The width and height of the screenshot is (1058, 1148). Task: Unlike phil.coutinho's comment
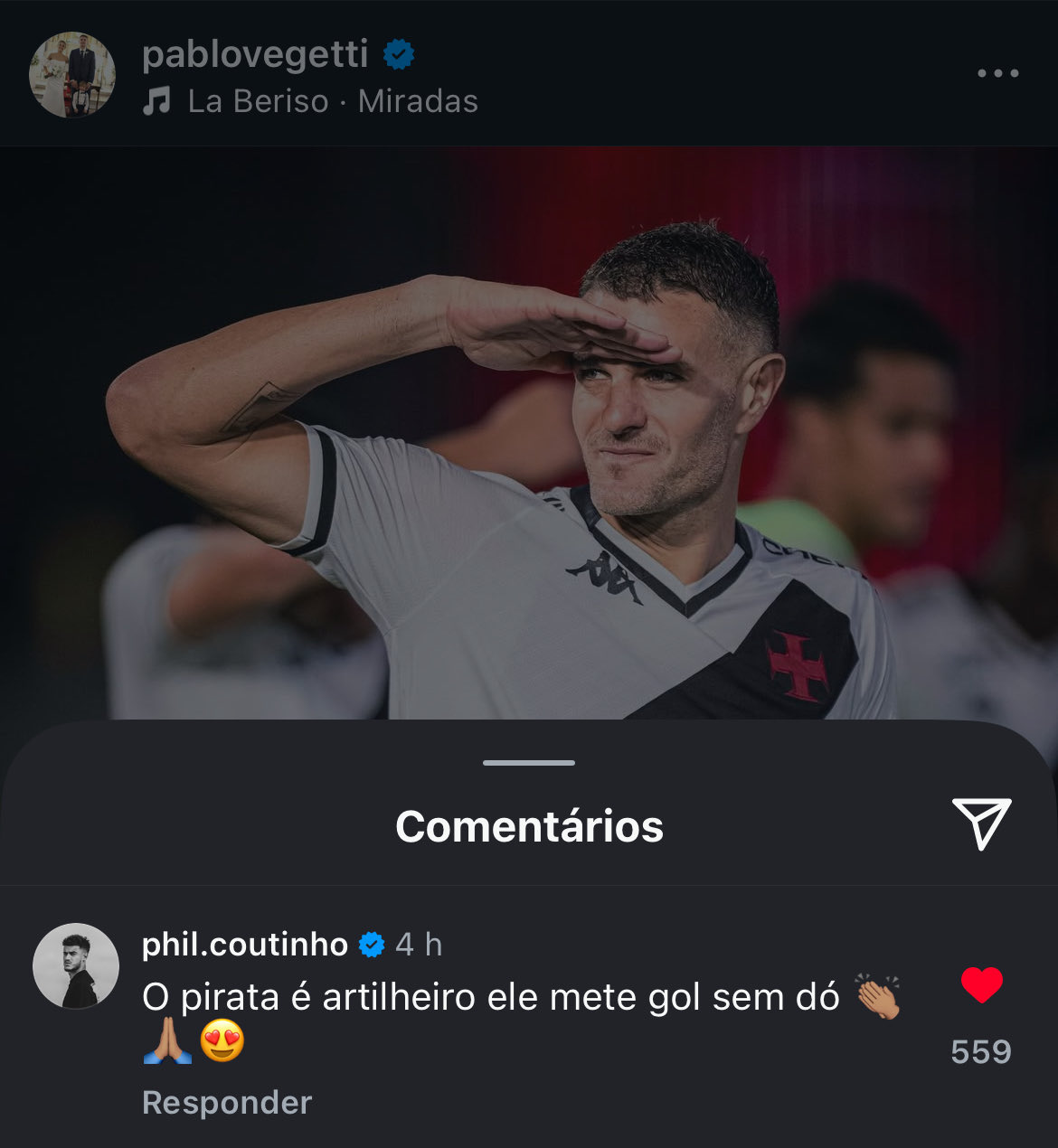pyautogui.click(x=981, y=984)
